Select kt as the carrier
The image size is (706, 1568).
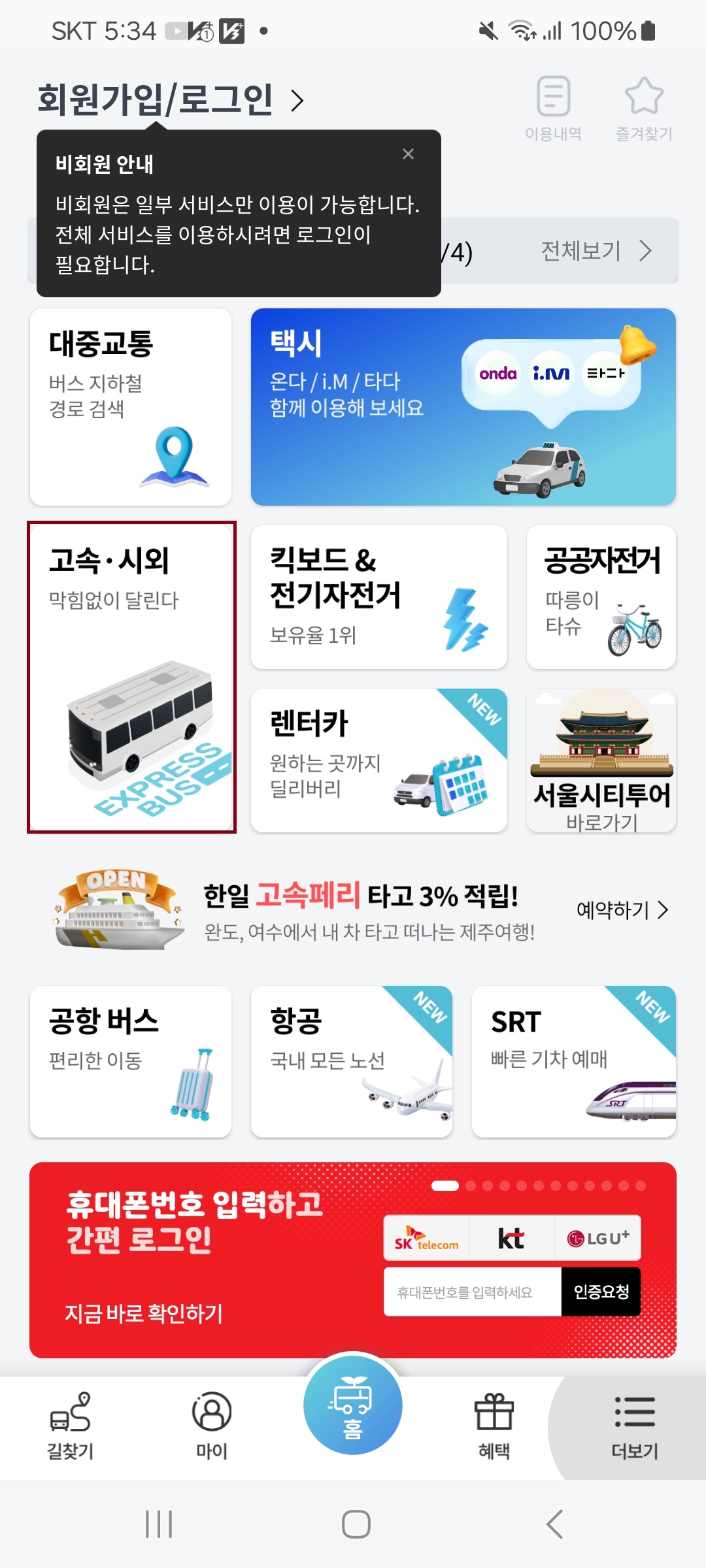coord(512,1237)
